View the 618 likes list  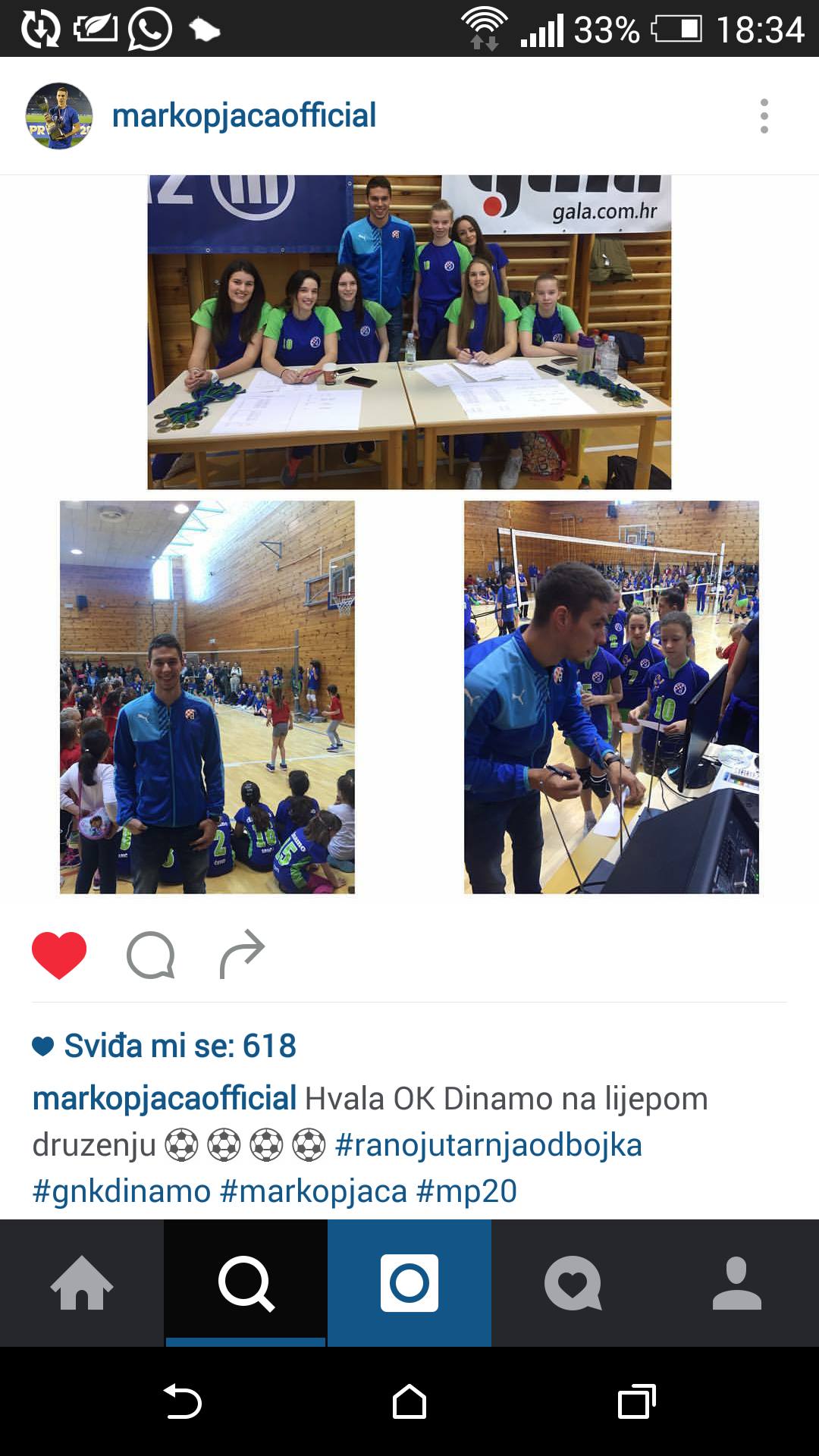click(x=179, y=1046)
